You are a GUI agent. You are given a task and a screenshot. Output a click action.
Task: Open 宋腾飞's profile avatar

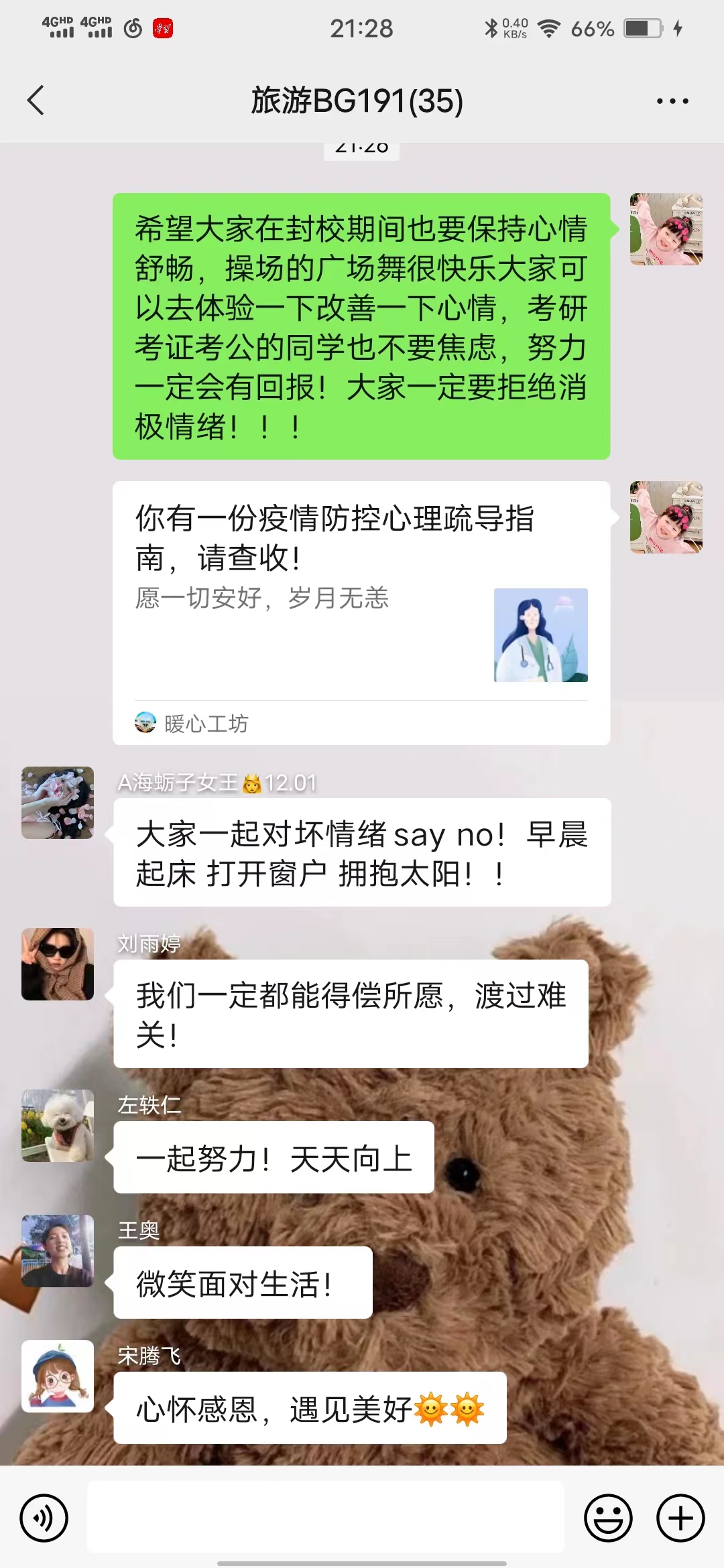58,1376
